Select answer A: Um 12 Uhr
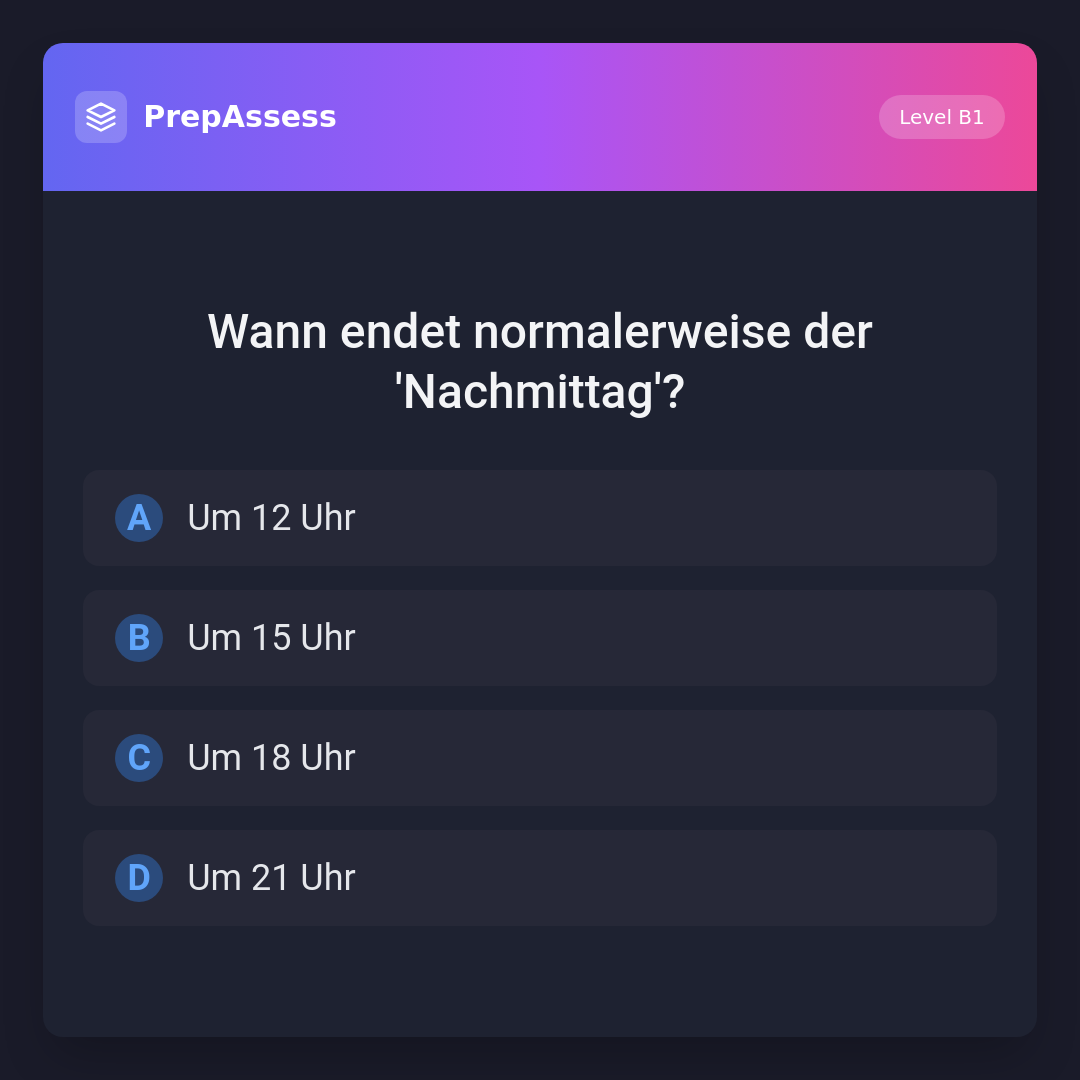 coord(539,518)
